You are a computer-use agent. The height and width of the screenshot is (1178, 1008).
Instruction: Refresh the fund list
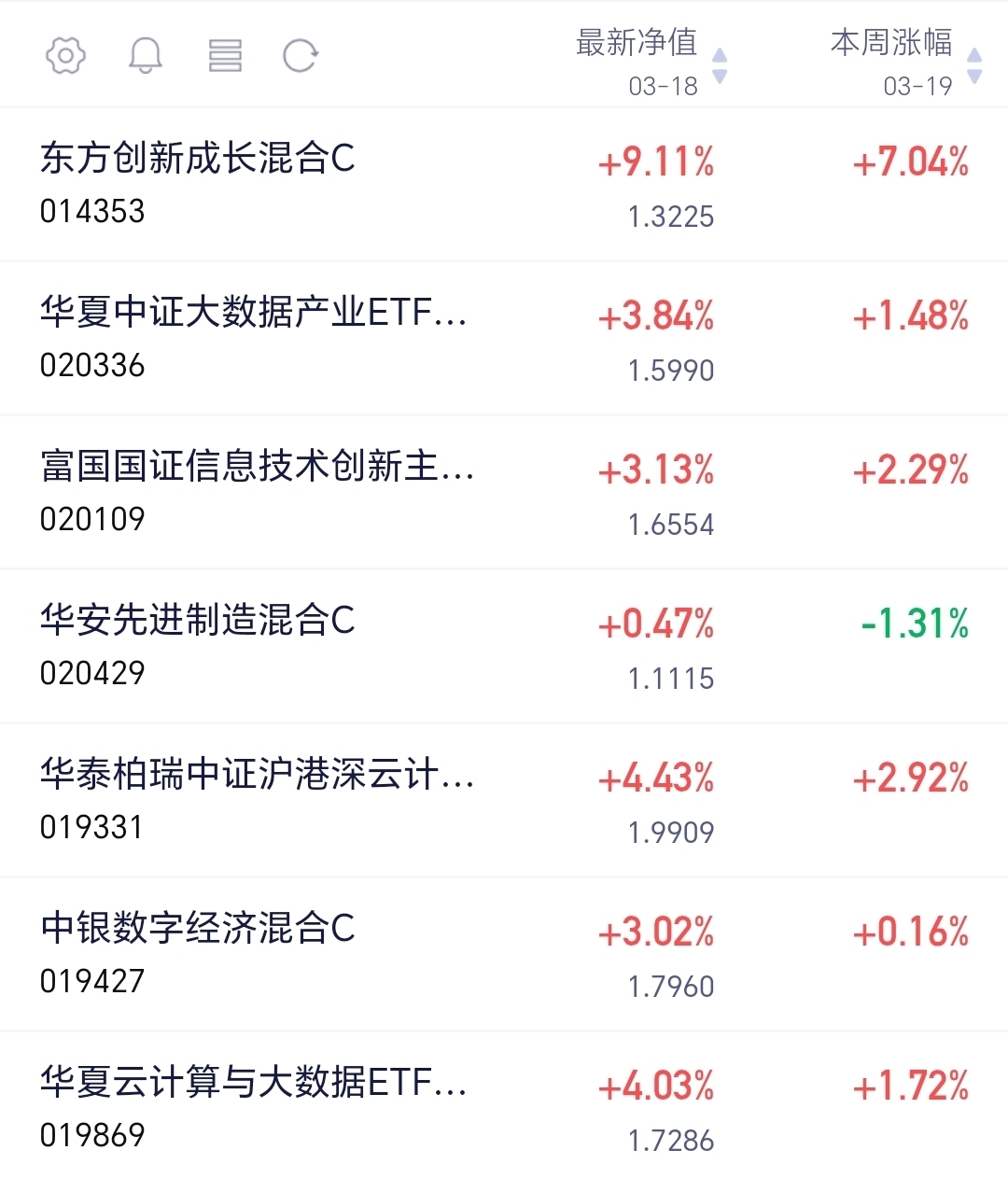point(301,56)
